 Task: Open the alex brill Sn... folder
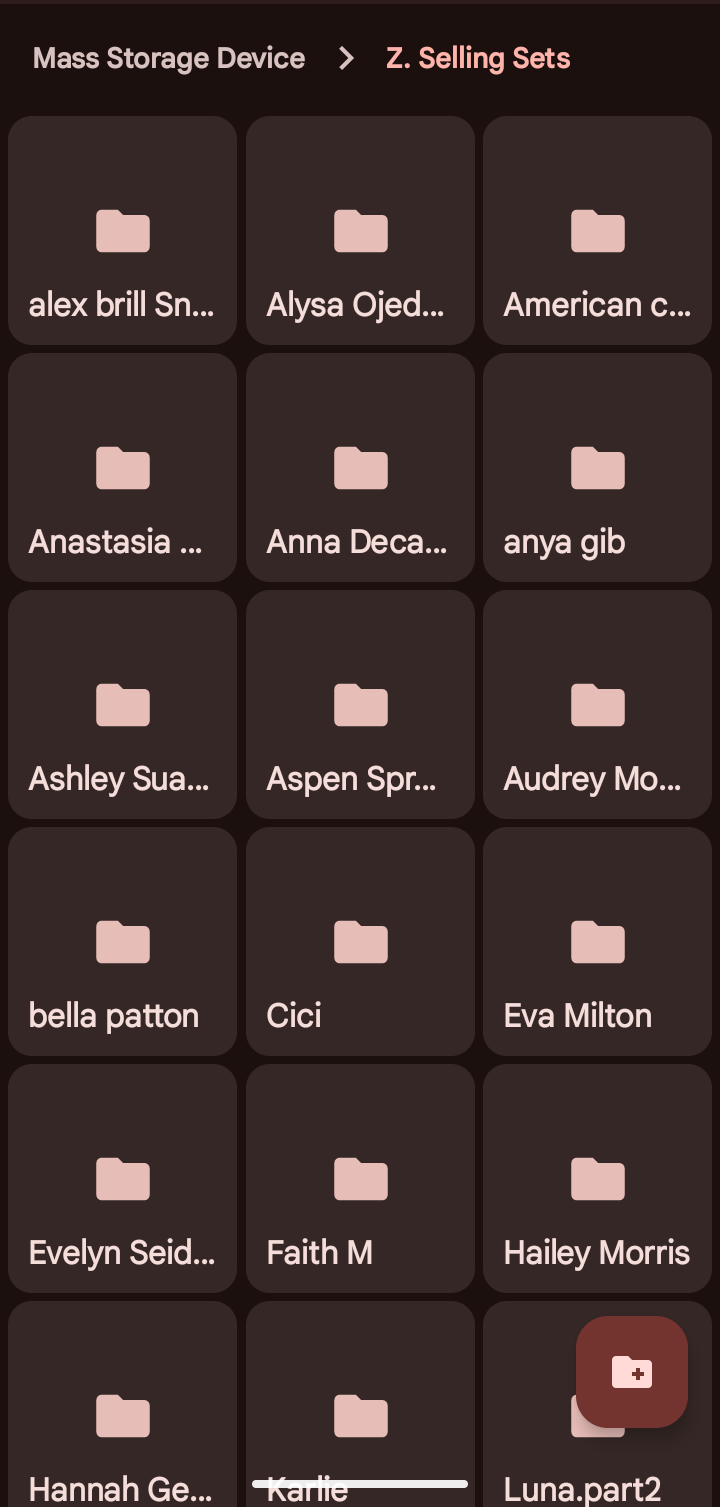(x=122, y=231)
